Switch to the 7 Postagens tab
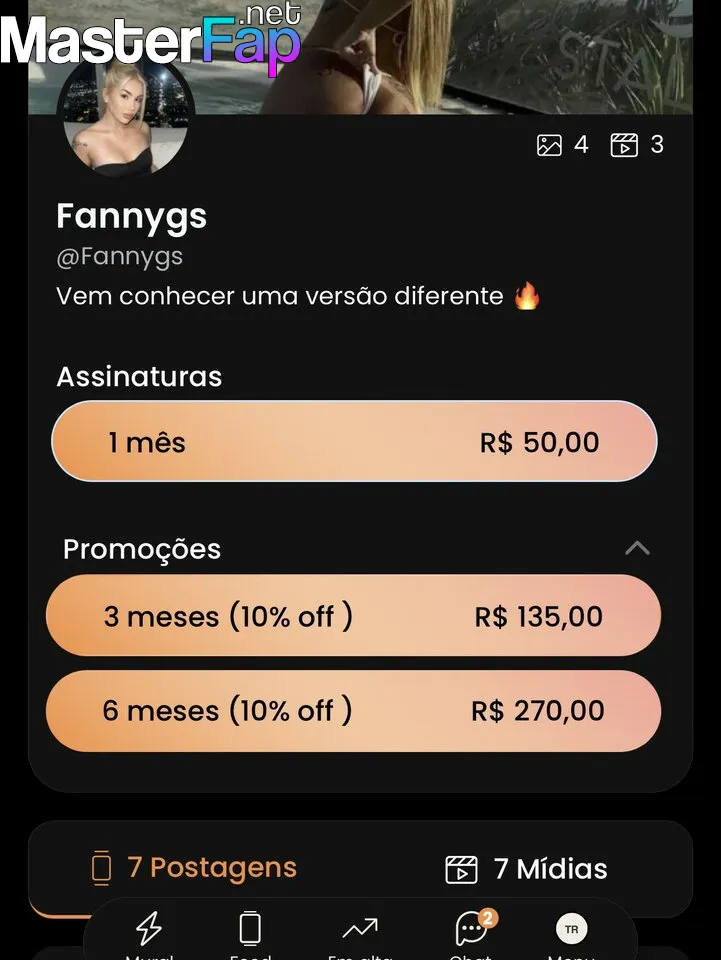The width and height of the screenshot is (721, 960). pyautogui.click(x=195, y=868)
